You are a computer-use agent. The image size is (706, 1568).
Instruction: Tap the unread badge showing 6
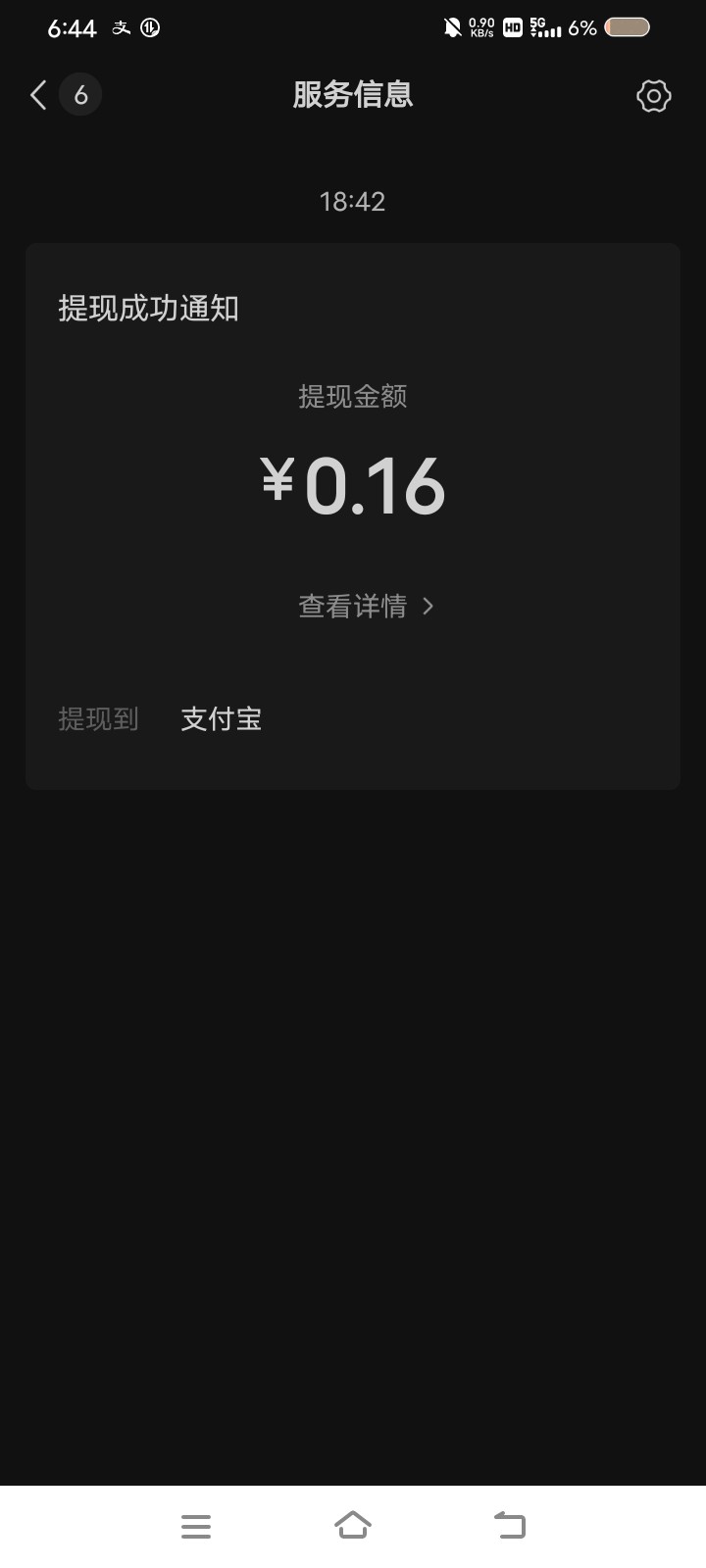(x=80, y=94)
